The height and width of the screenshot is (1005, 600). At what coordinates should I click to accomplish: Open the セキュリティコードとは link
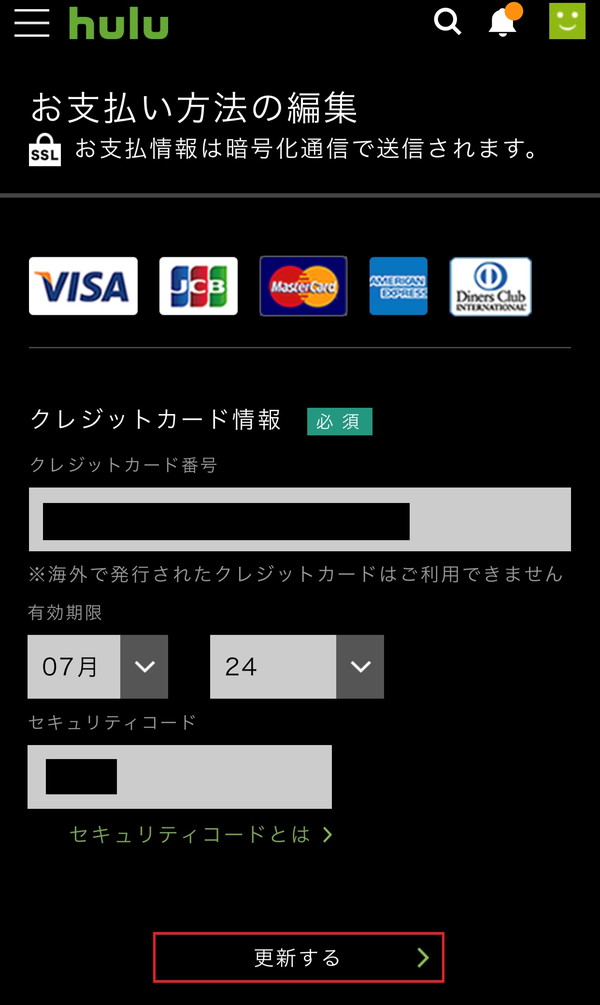pos(201,834)
